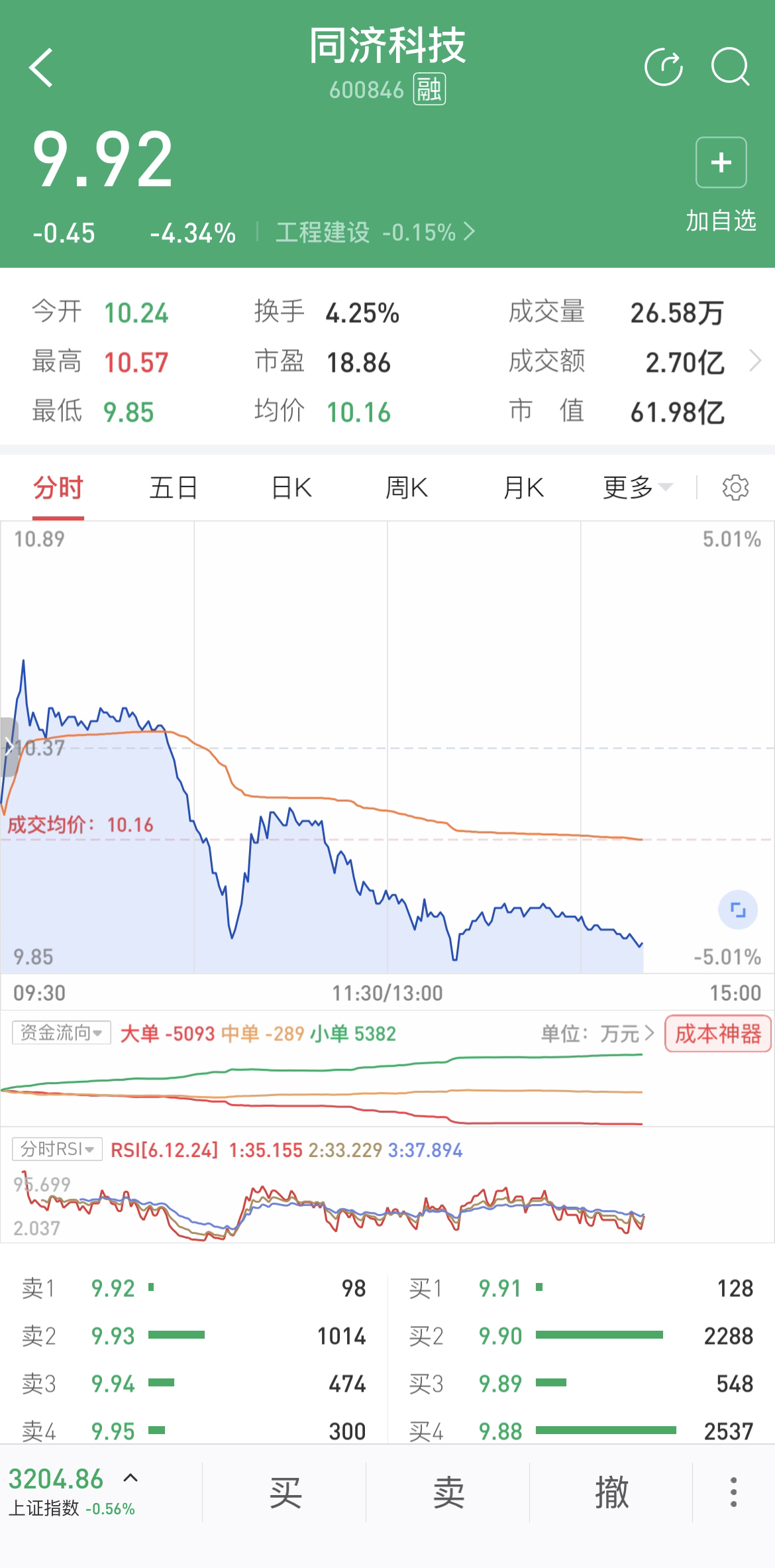Go back using the top-left arrow
775x1568 pixels.
point(41,68)
